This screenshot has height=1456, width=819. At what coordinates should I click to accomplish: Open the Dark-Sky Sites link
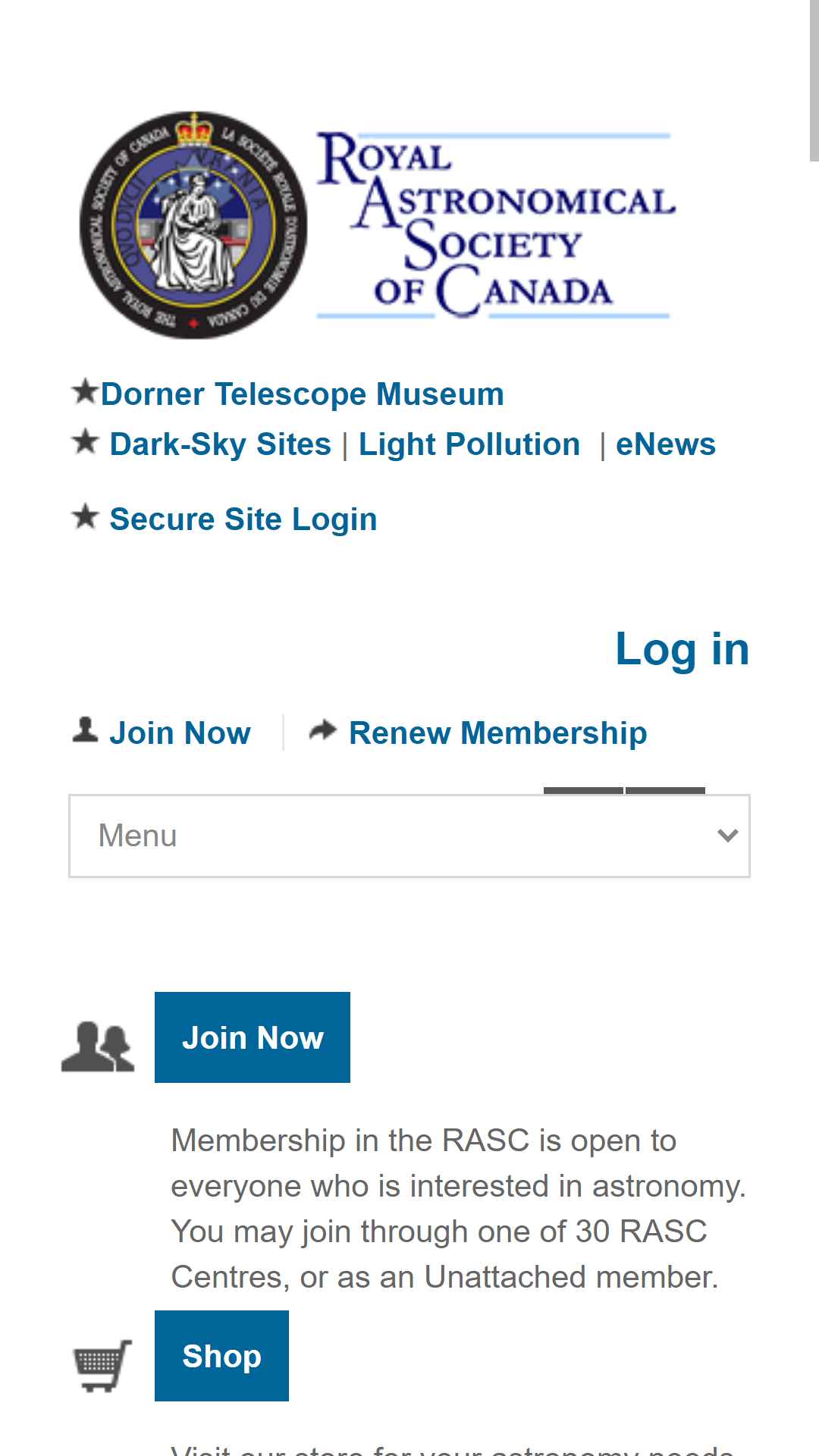pyautogui.click(x=220, y=444)
